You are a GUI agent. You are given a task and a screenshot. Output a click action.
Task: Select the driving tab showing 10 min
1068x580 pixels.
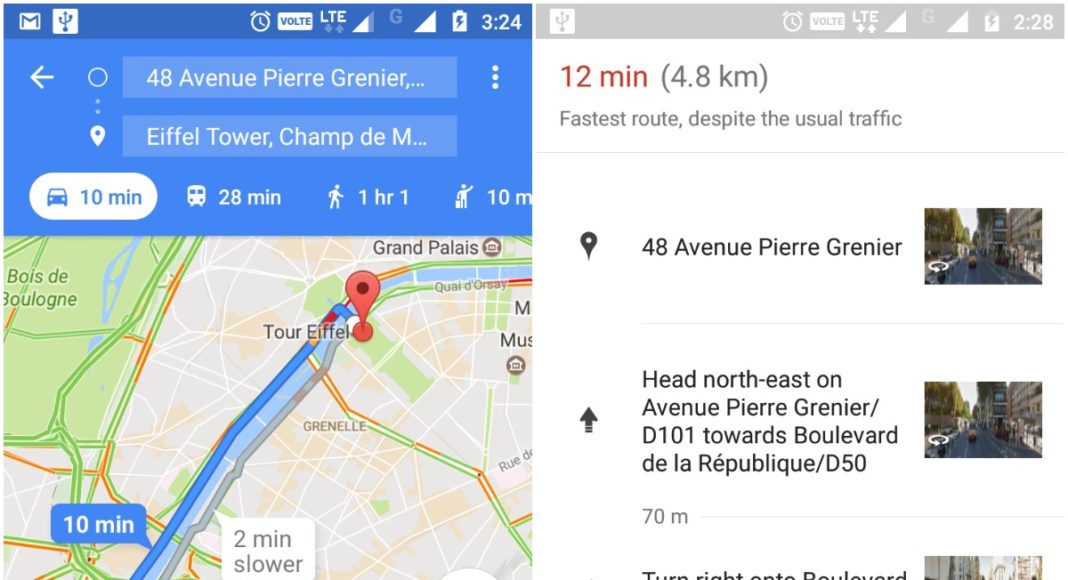94,197
